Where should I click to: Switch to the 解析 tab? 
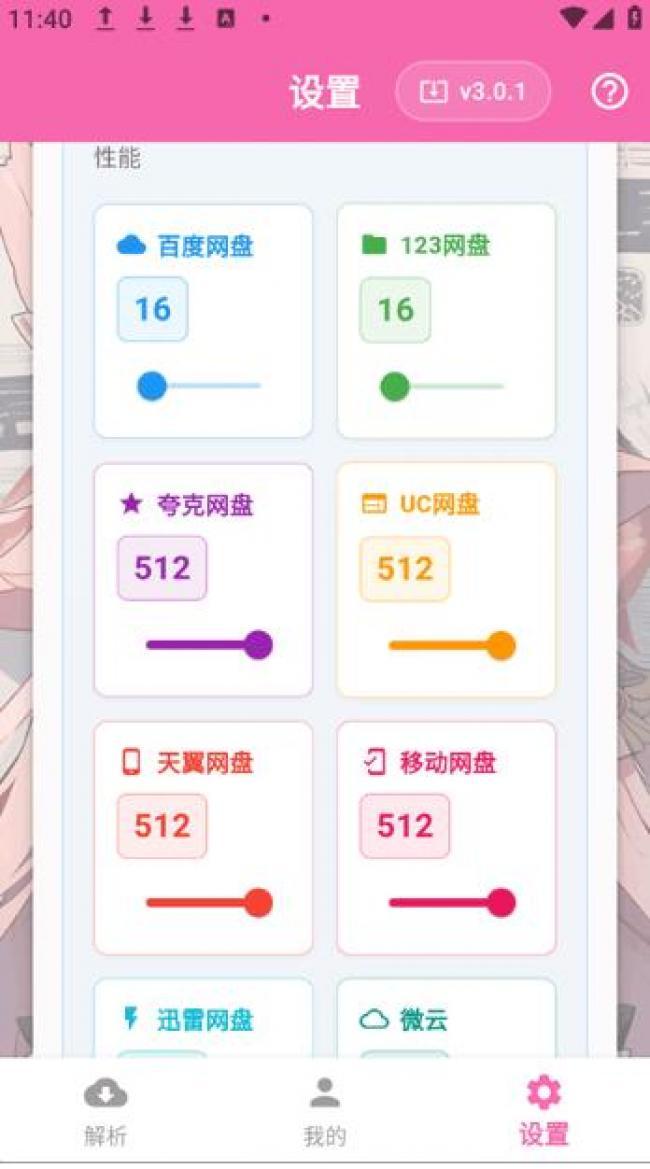(105, 1111)
